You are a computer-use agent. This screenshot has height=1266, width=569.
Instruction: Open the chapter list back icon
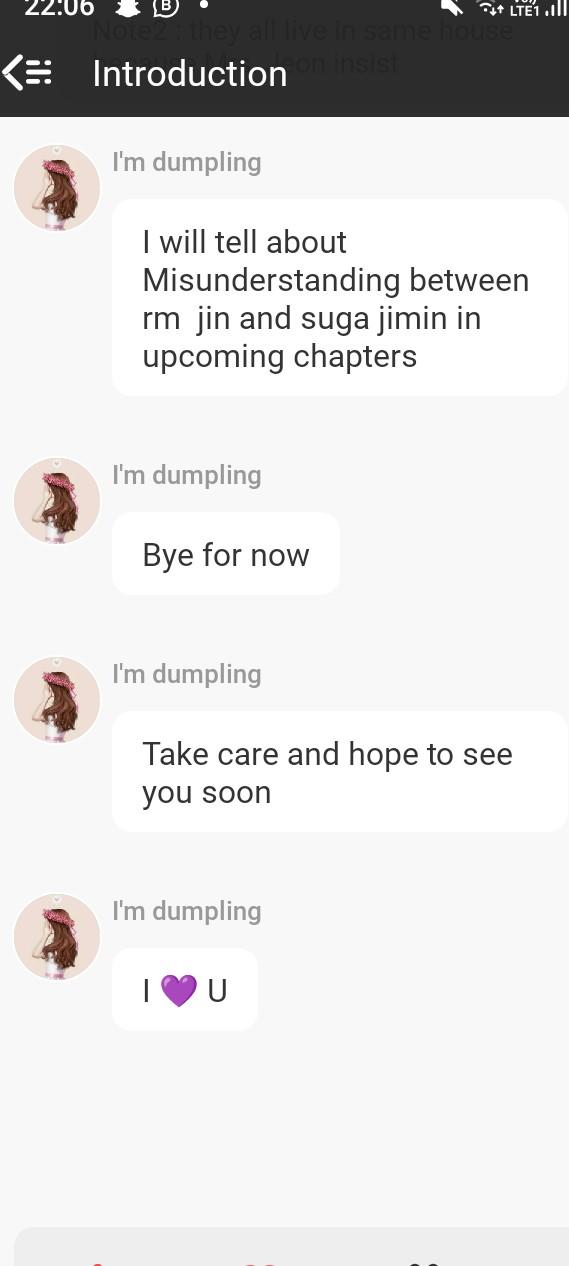pyautogui.click(x=28, y=73)
